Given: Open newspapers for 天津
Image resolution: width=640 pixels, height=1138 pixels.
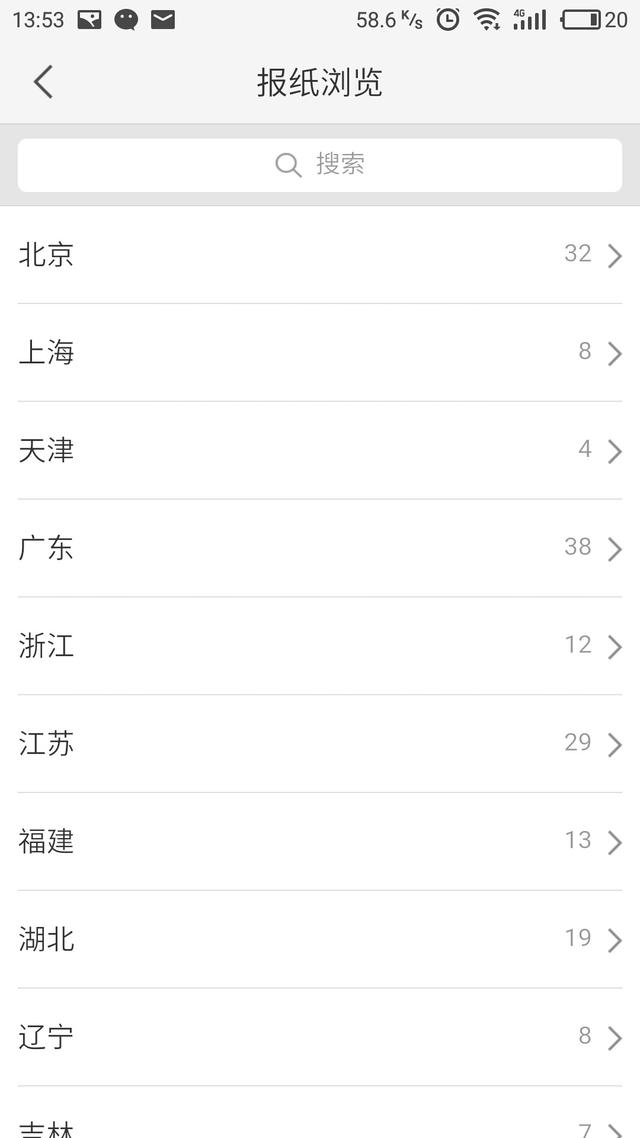Looking at the screenshot, I should click(x=320, y=451).
